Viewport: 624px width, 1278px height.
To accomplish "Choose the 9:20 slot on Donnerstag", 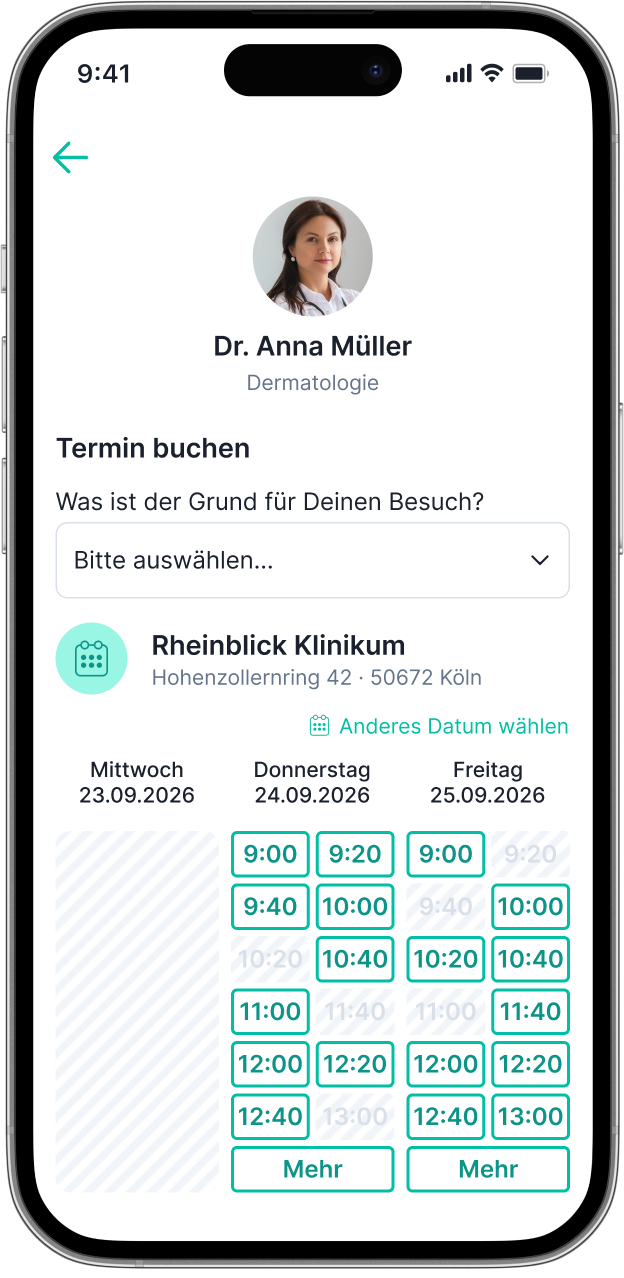I will tap(355, 854).
